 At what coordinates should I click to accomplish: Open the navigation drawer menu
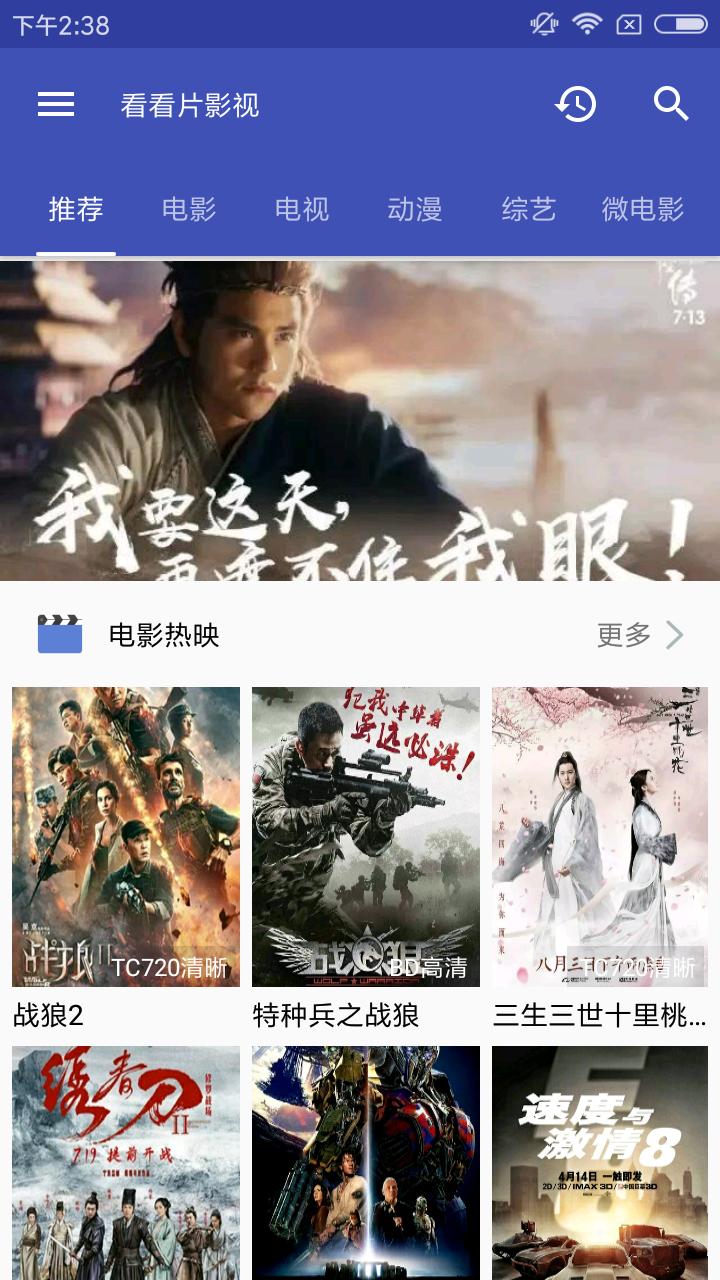(x=55, y=103)
